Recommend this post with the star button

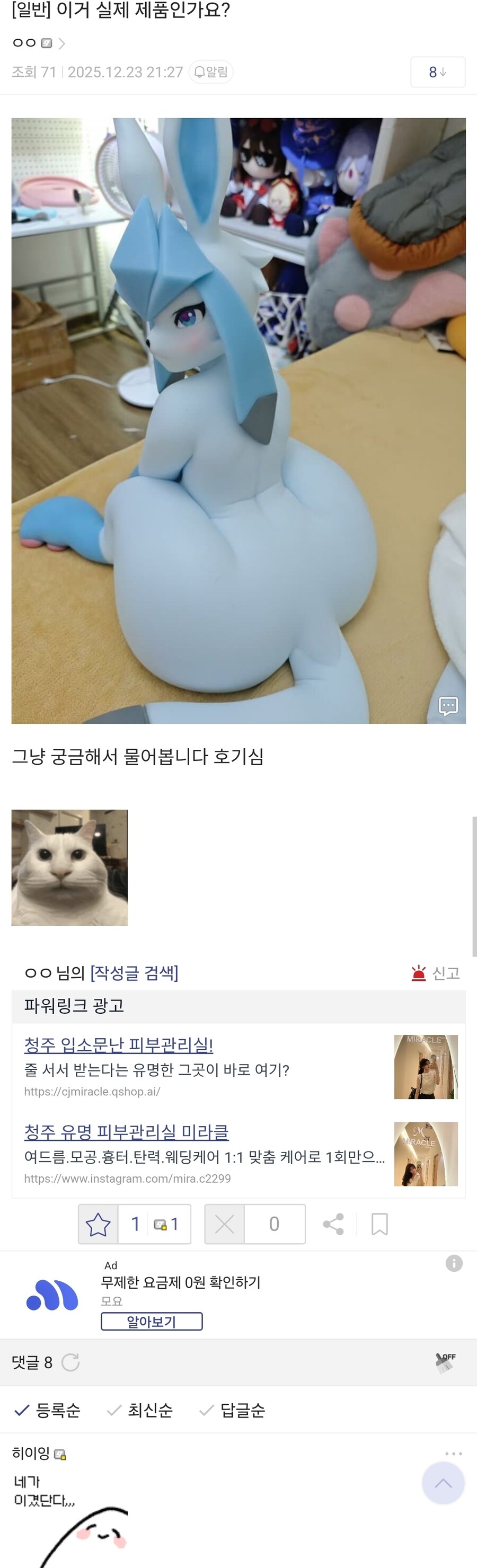tap(98, 1224)
